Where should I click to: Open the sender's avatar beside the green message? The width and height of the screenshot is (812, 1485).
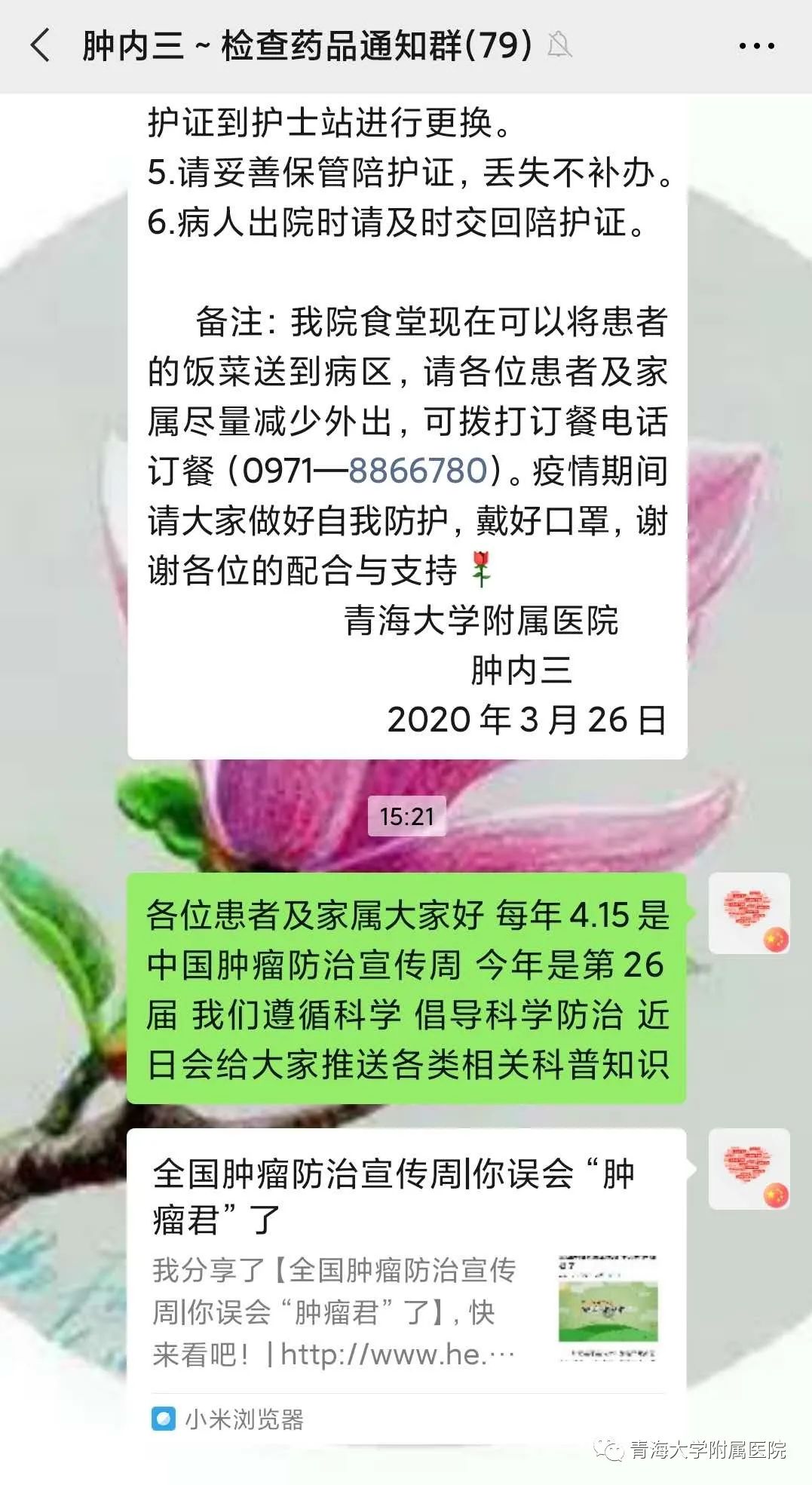749,913
